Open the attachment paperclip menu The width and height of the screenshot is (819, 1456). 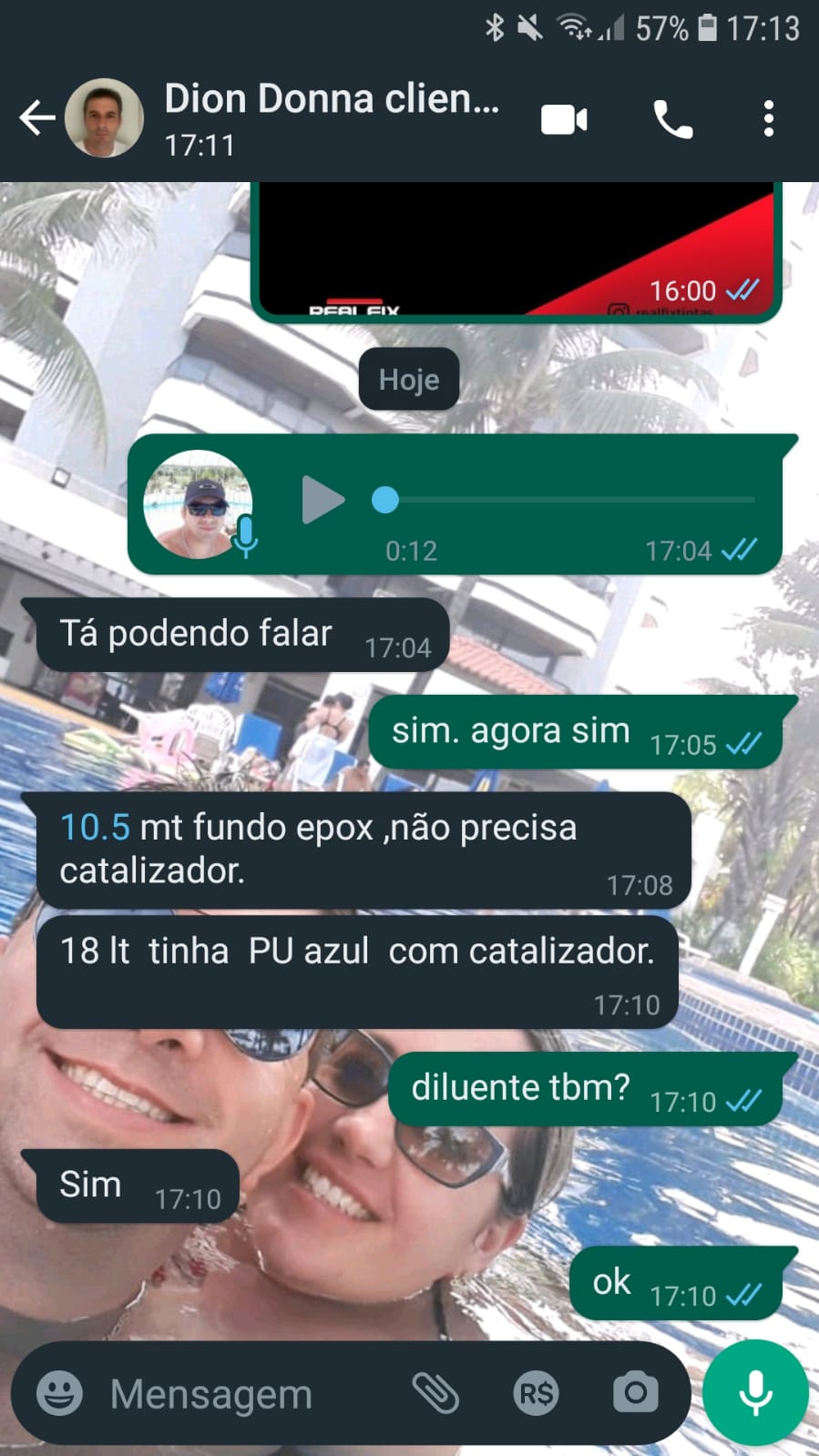[x=435, y=1393]
